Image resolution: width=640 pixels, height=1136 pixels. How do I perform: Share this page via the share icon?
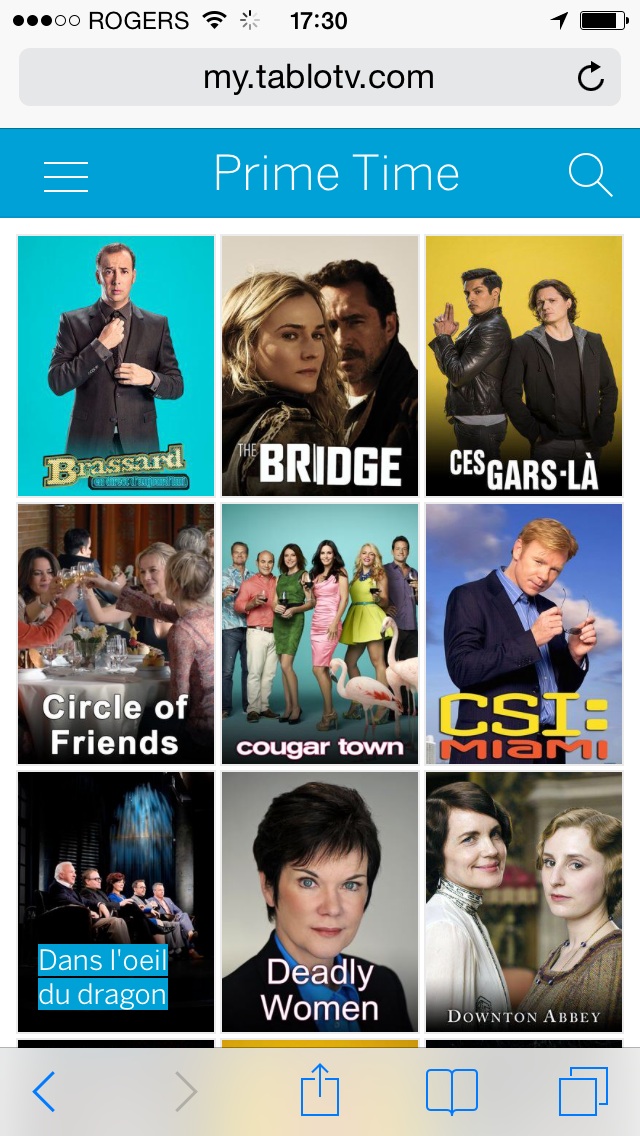pyautogui.click(x=320, y=1090)
